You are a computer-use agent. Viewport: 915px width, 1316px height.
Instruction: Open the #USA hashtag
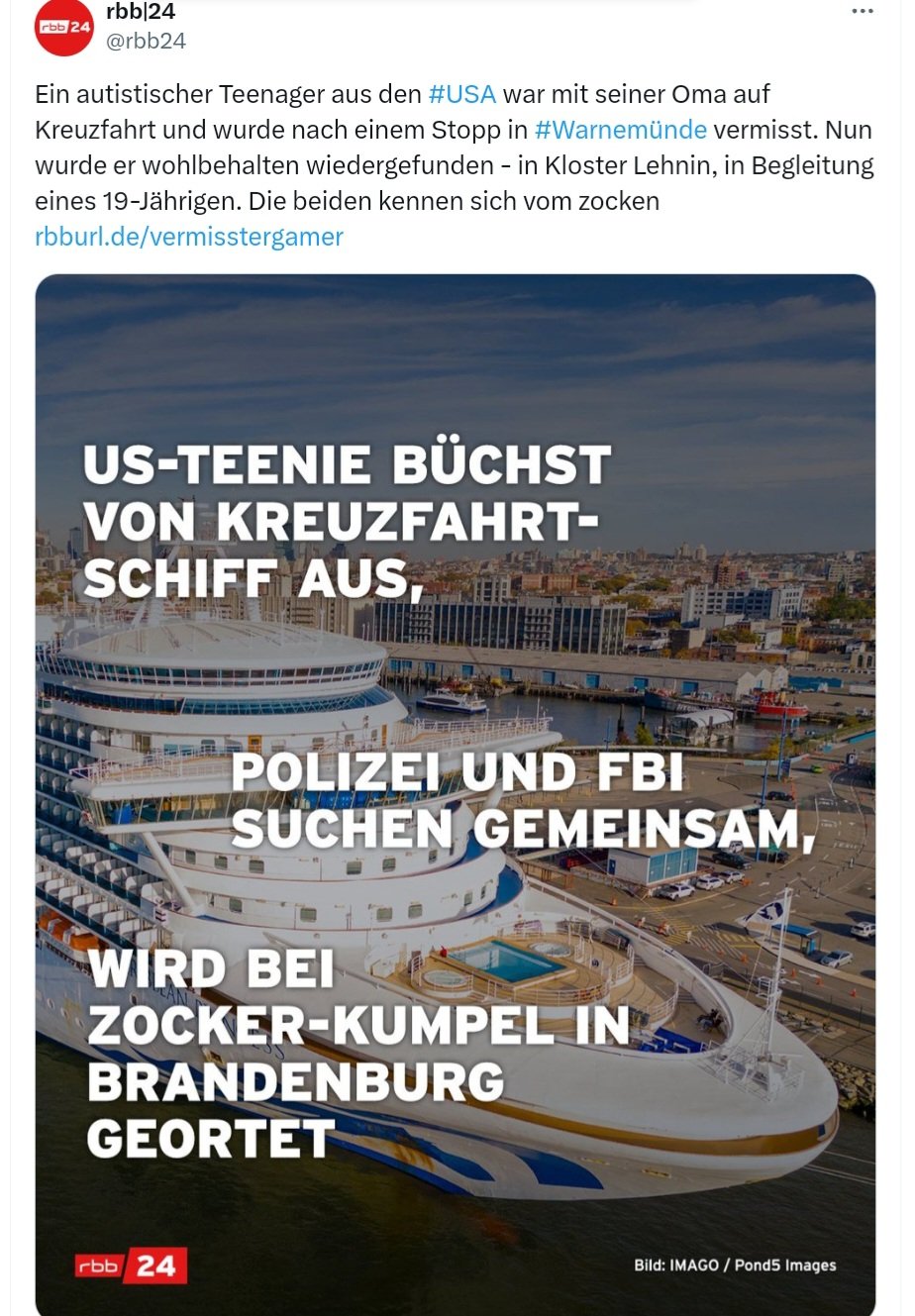pos(461,94)
